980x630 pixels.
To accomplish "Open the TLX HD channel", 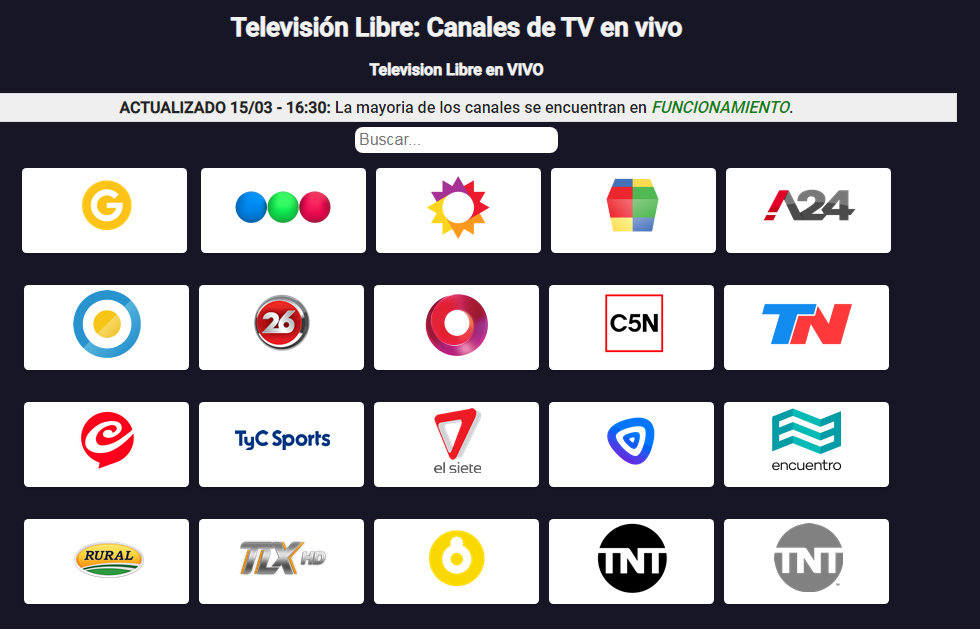I will (281, 561).
